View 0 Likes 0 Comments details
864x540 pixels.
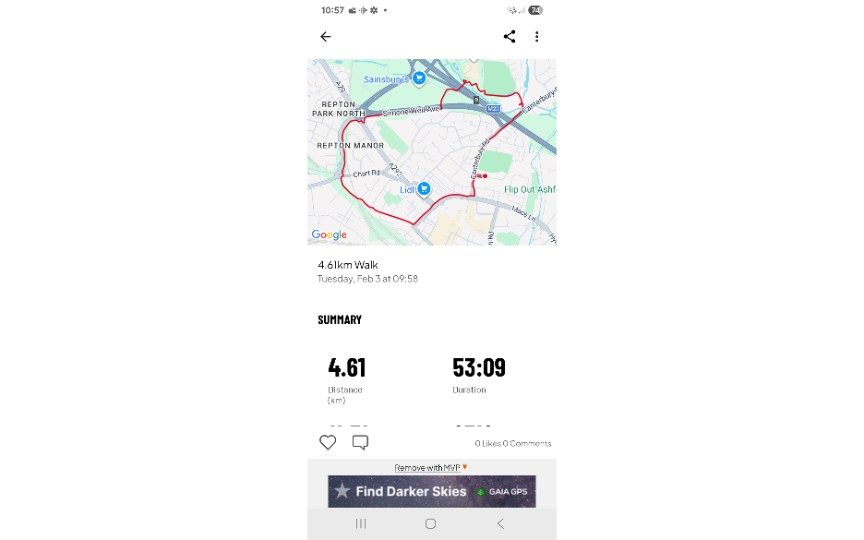512,443
